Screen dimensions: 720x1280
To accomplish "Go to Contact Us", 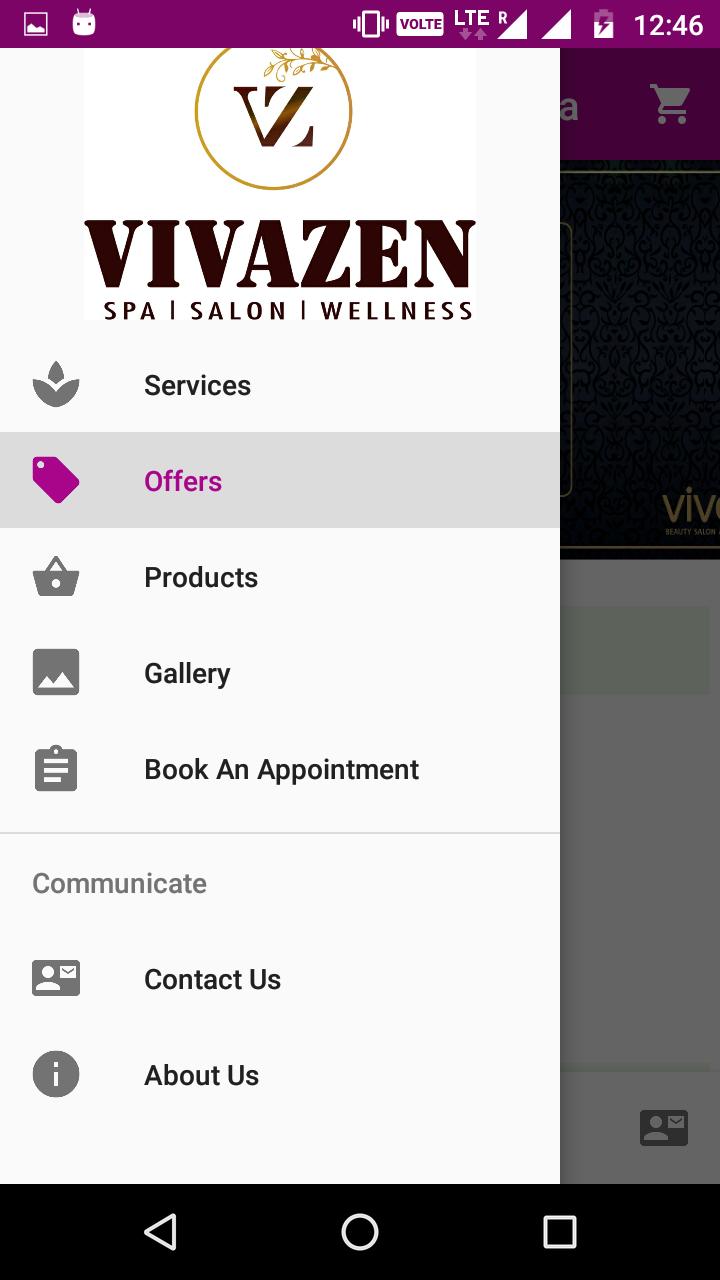I will coord(212,979).
